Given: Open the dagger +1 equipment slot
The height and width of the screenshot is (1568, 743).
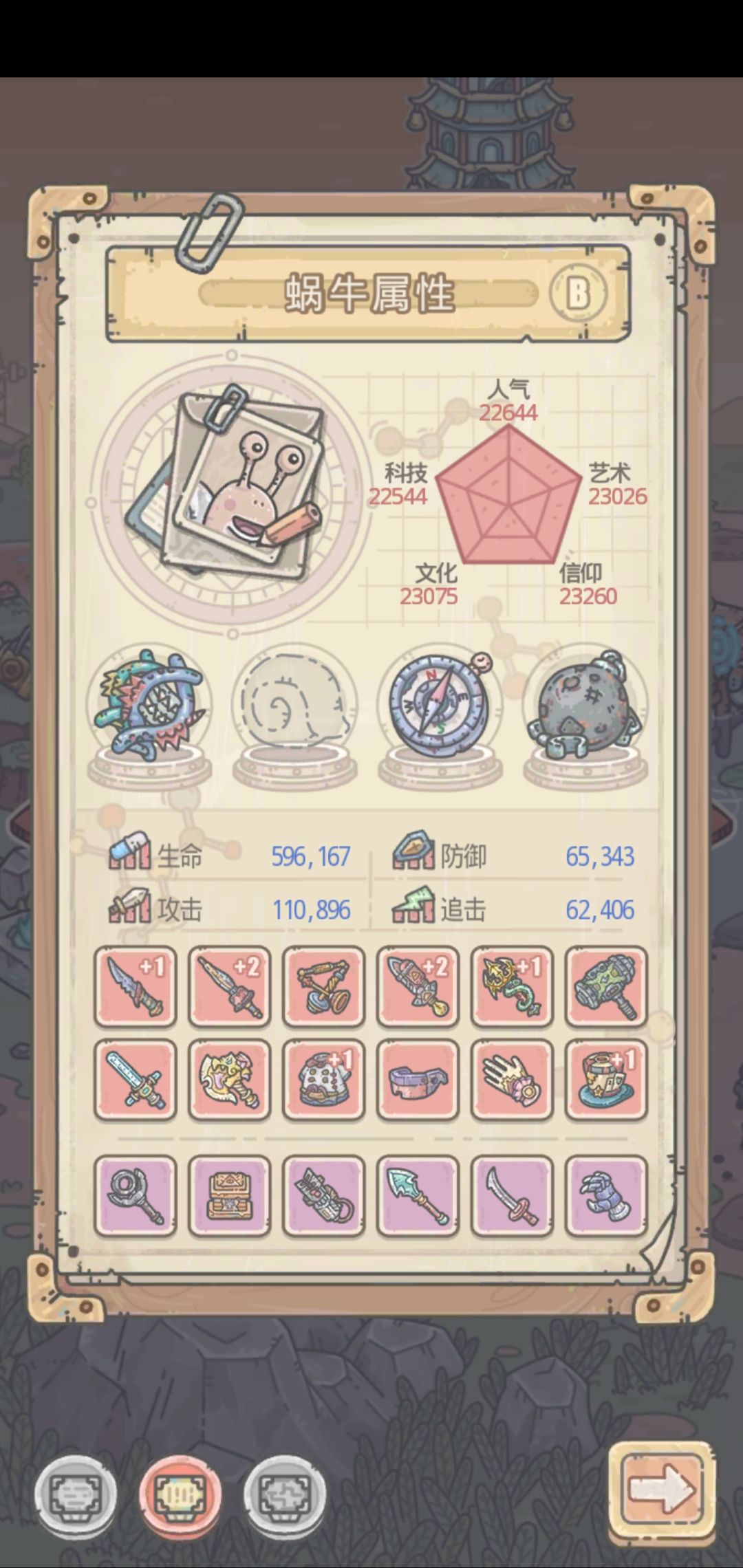Looking at the screenshot, I should (x=136, y=987).
